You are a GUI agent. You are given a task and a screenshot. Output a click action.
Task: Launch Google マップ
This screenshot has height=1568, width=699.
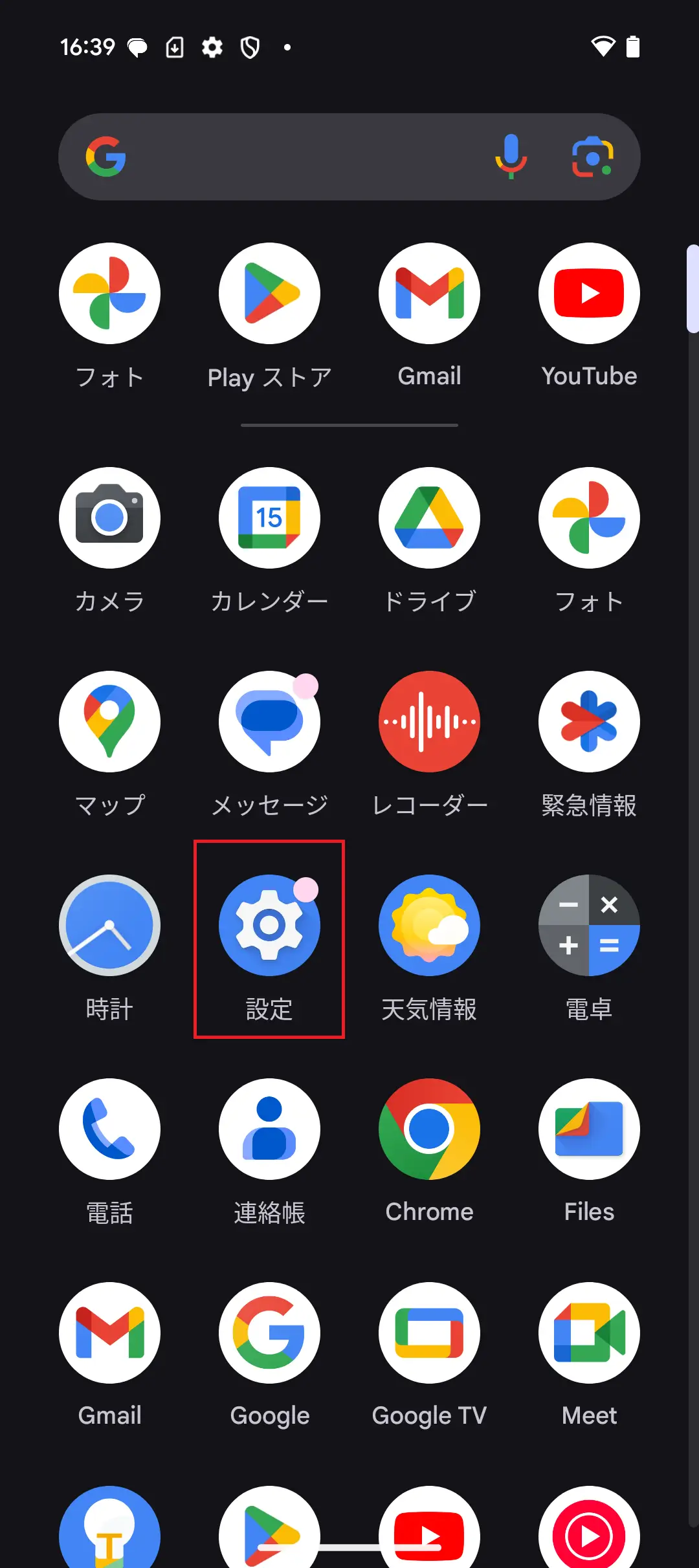(x=109, y=721)
